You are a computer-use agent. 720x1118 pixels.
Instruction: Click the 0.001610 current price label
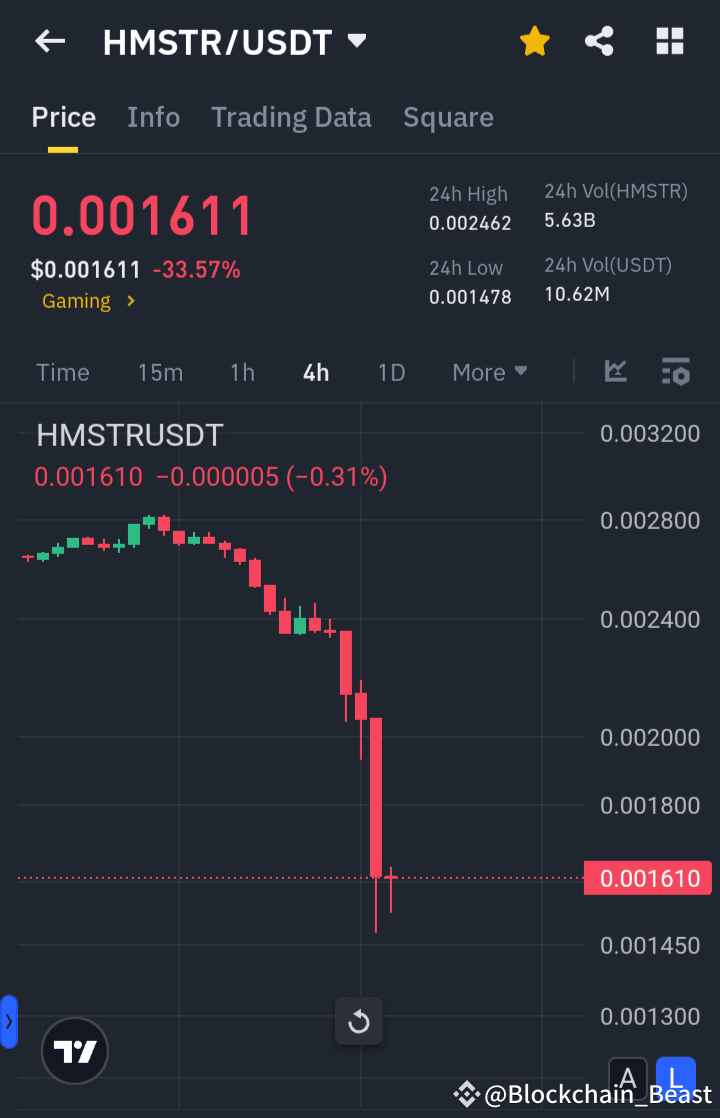coord(647,878)
